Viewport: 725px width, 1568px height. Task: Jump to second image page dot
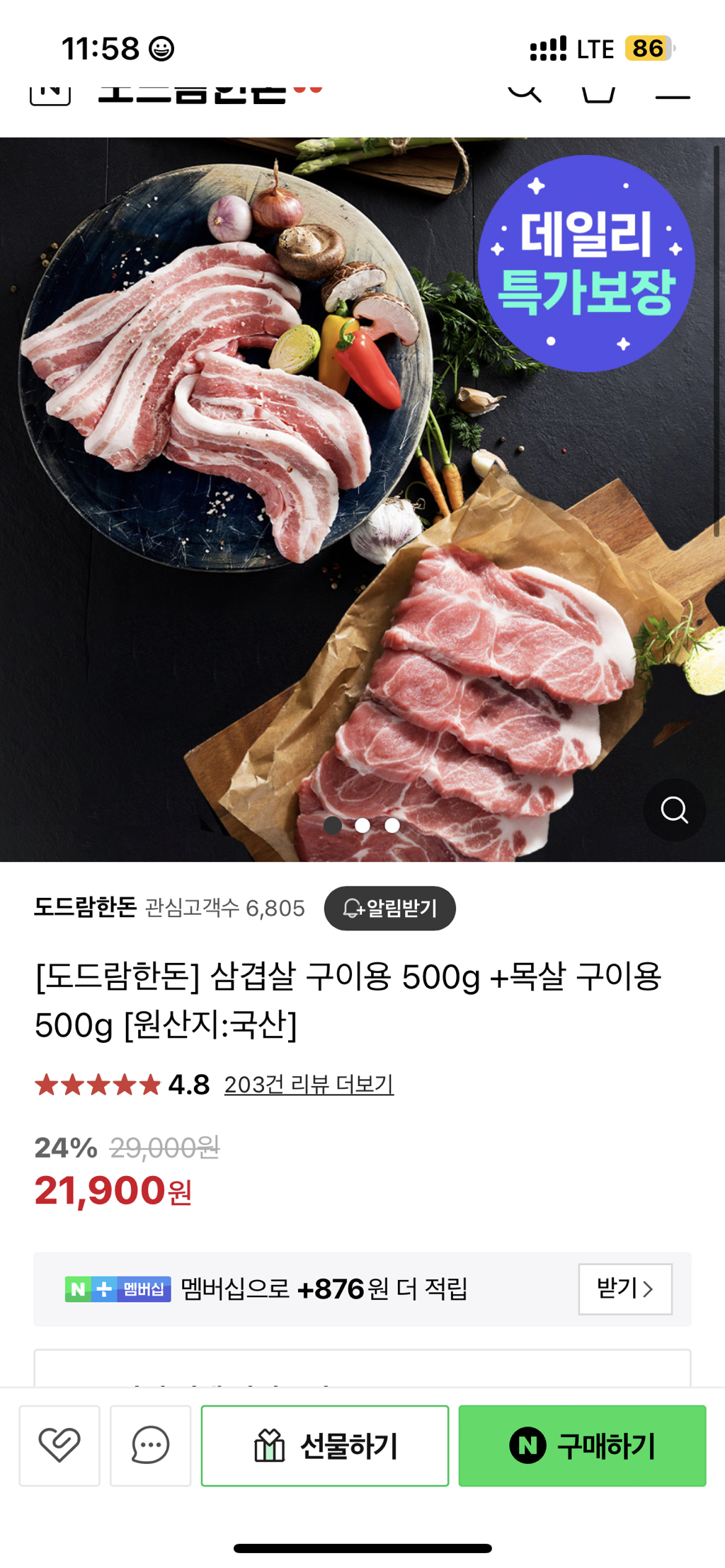362,825
